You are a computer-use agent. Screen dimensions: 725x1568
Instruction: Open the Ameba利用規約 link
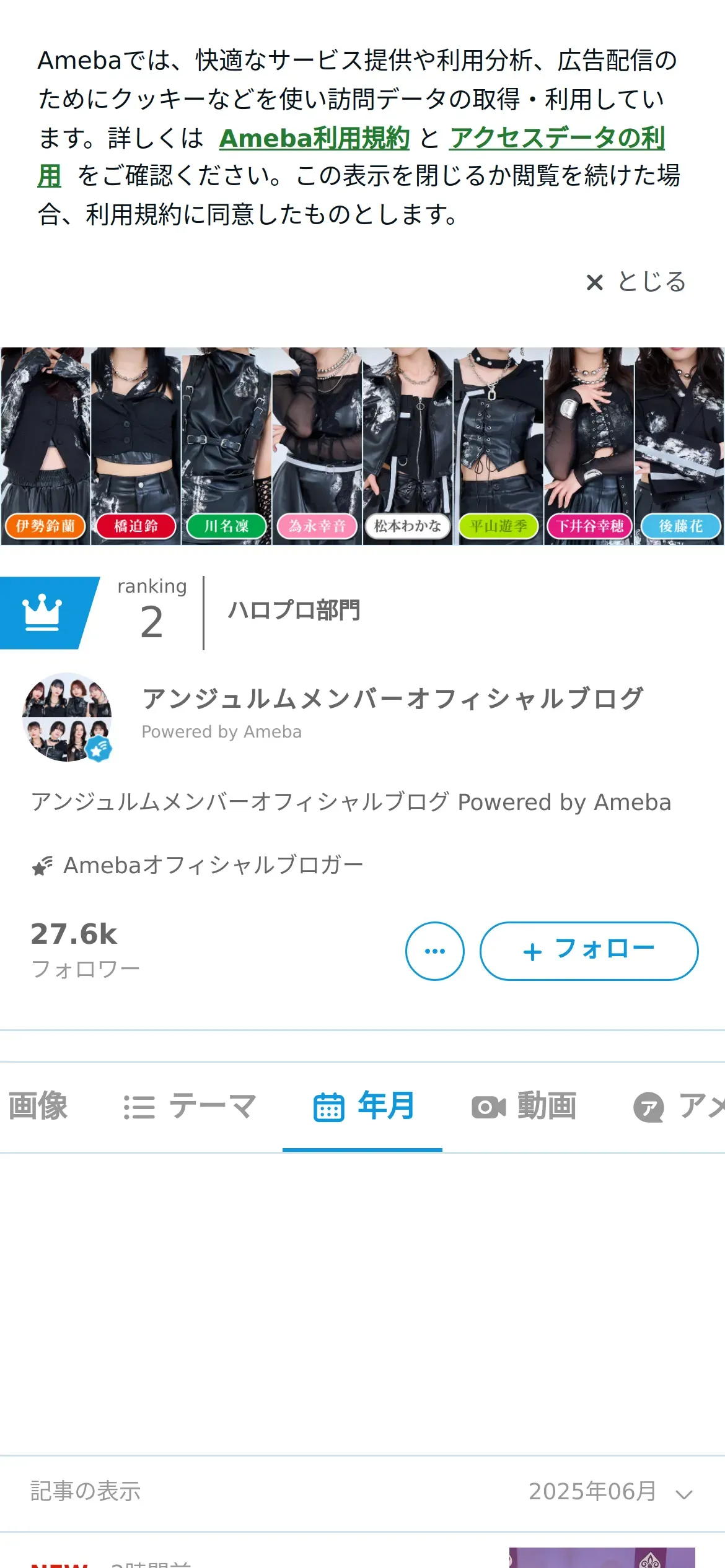[x=314, y=138]
